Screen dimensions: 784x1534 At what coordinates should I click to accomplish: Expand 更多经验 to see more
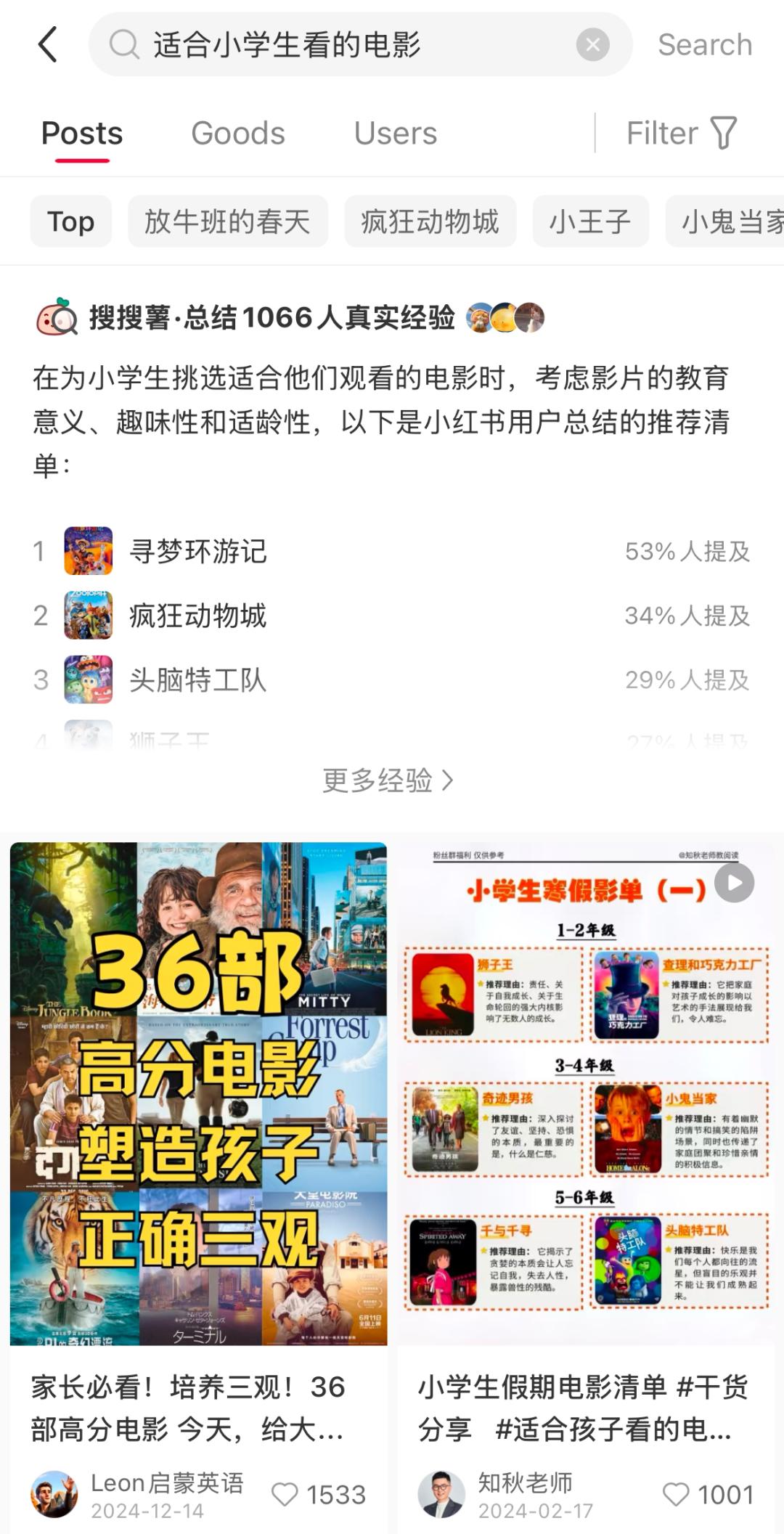click(x=388, y=780)
